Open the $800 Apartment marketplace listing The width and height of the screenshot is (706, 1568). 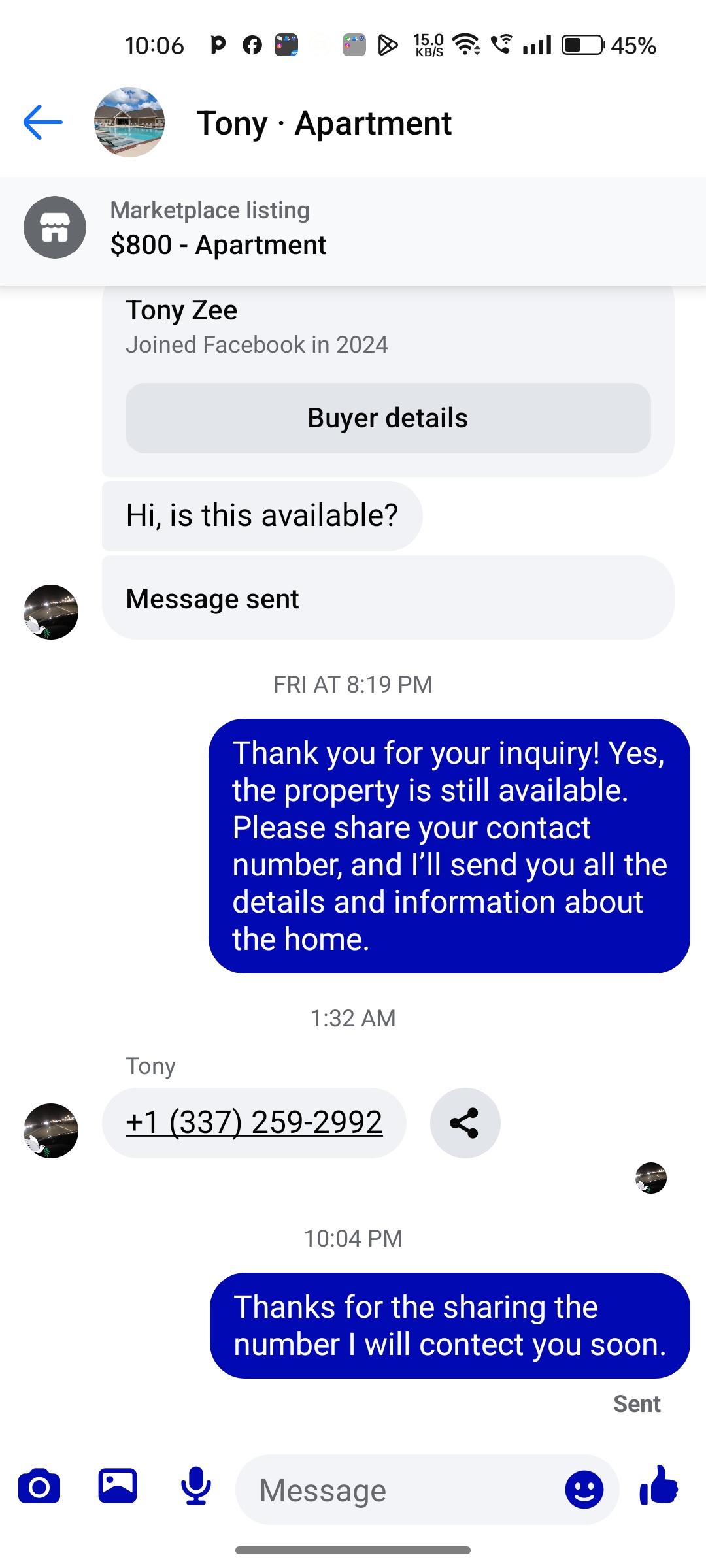tap(353, 228)
